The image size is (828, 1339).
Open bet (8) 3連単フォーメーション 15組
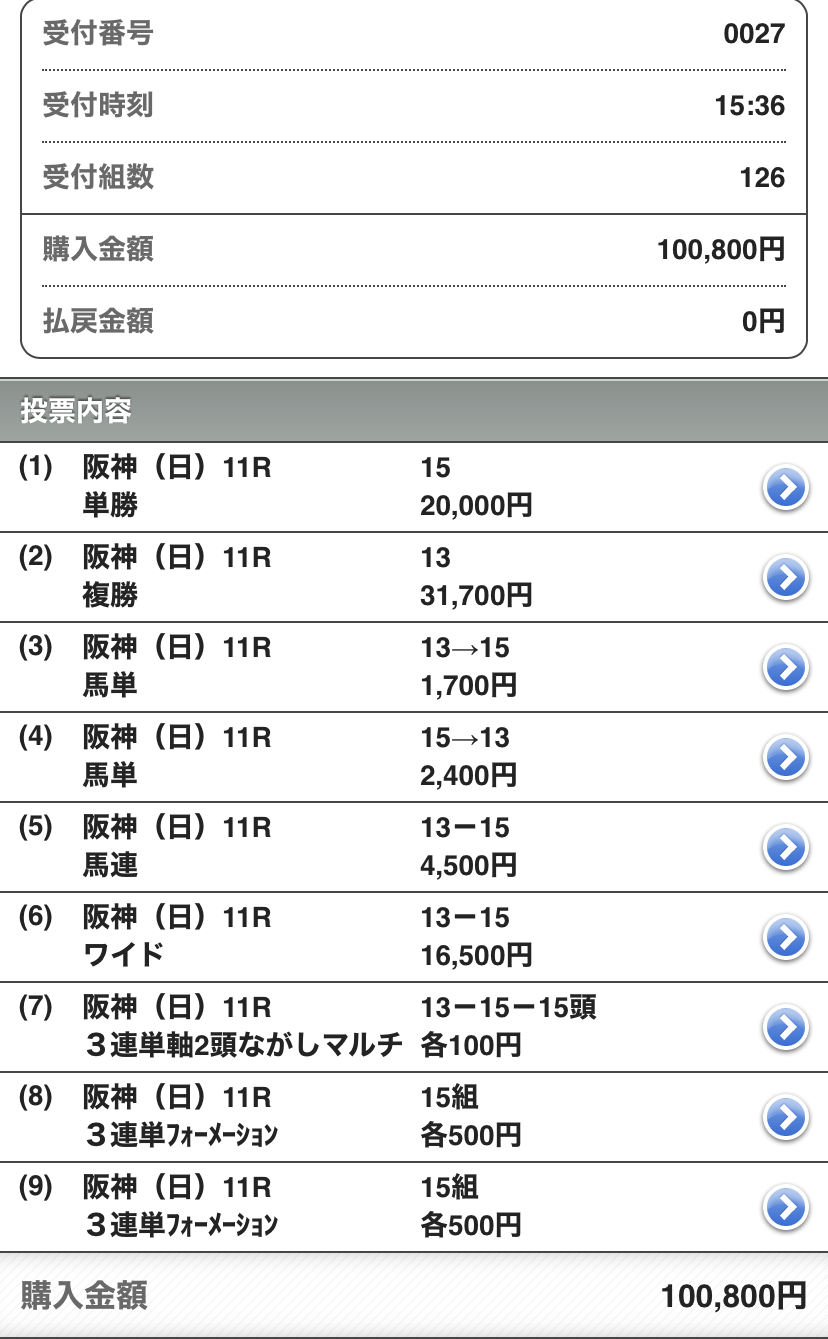(x=414, y=1117)
